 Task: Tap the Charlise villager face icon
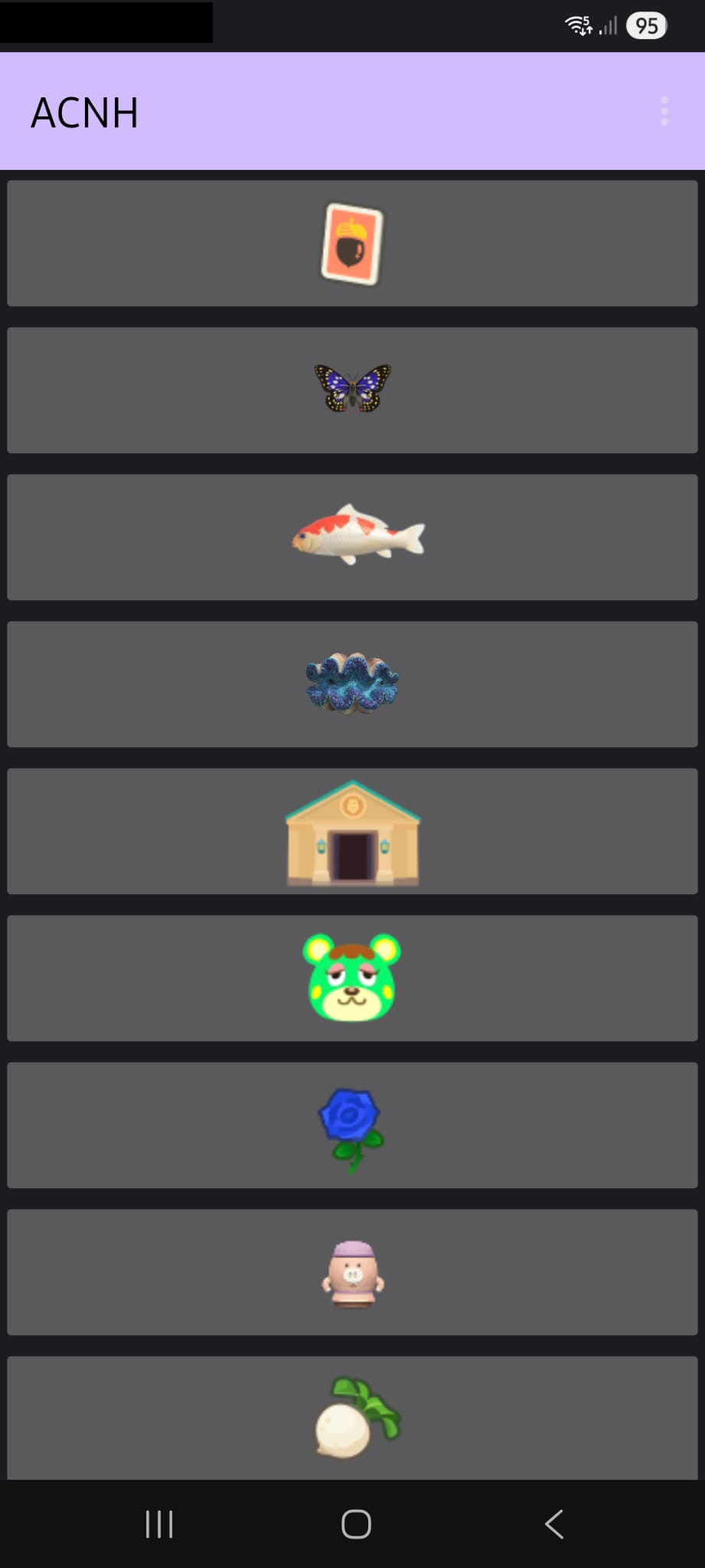(352, 978)
